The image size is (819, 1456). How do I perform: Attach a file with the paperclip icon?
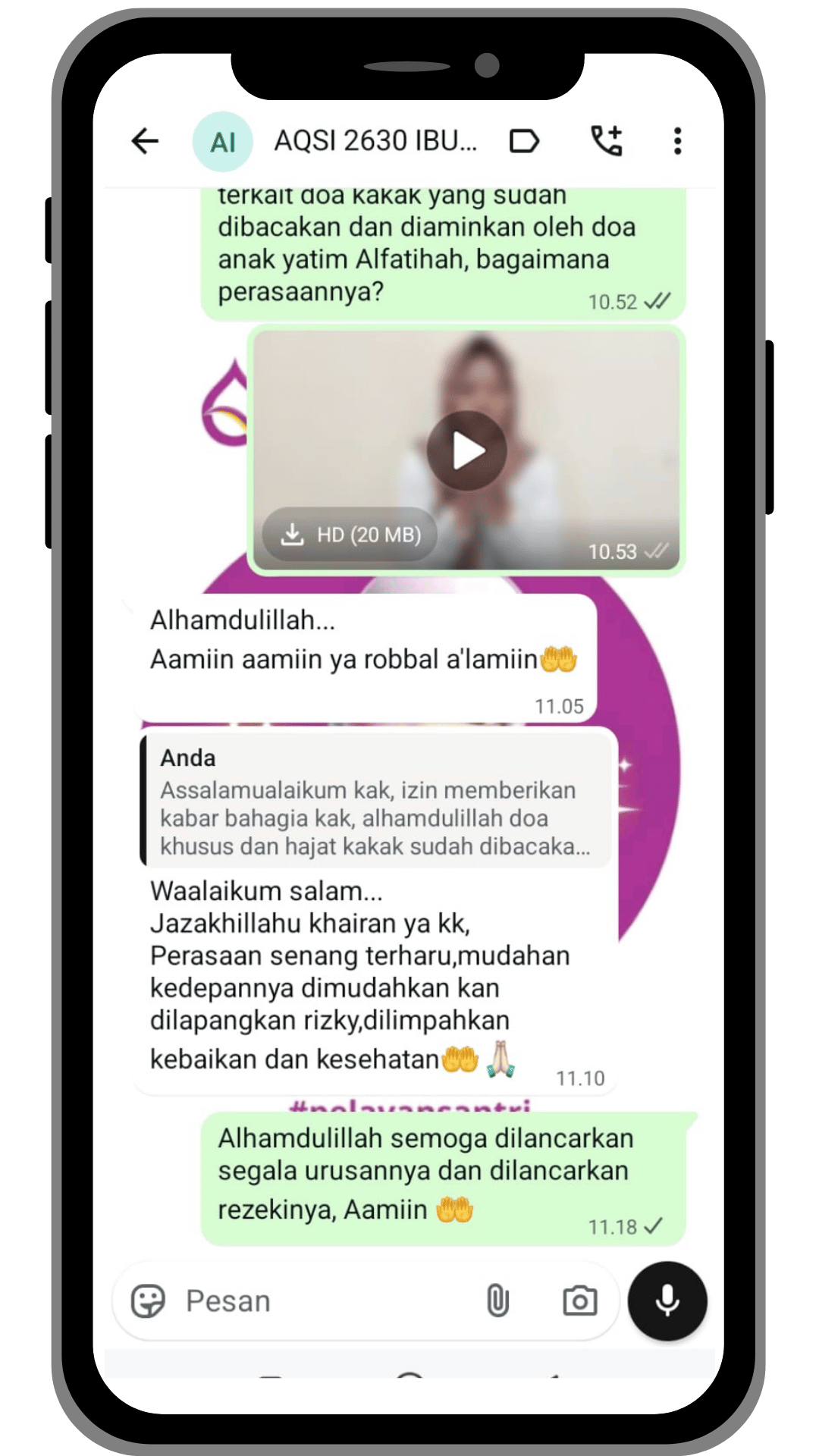pos(497,1301)
